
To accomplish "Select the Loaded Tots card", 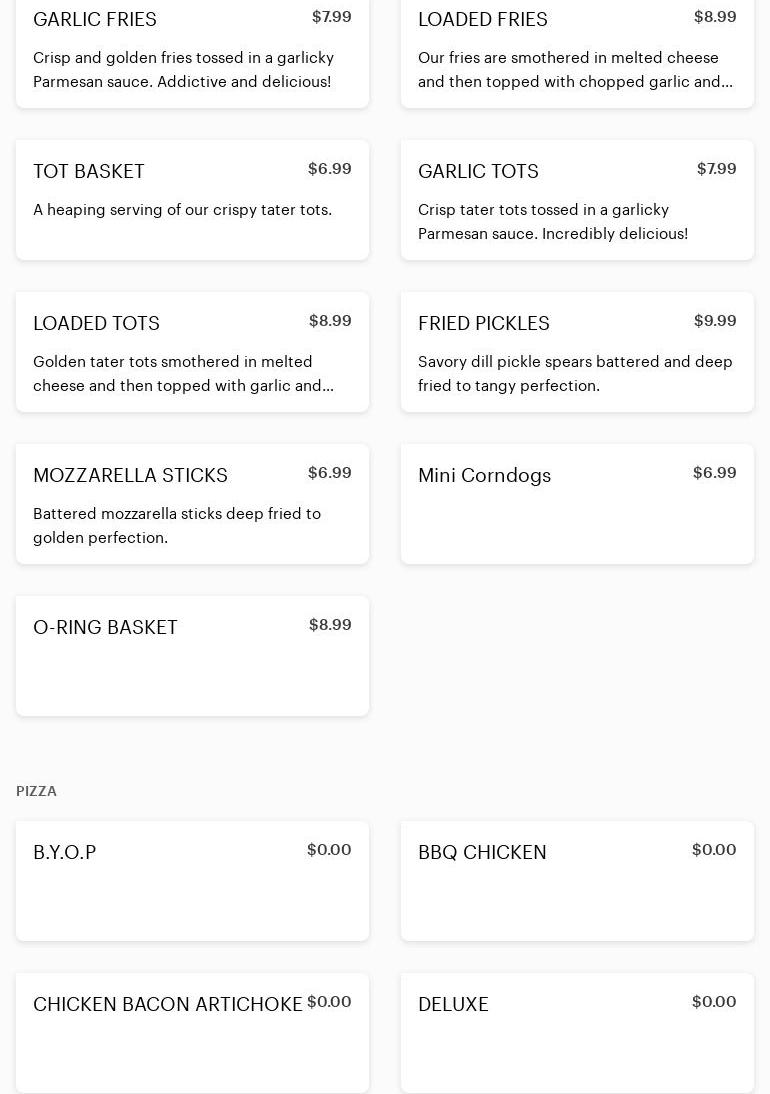I will point(192,352).
